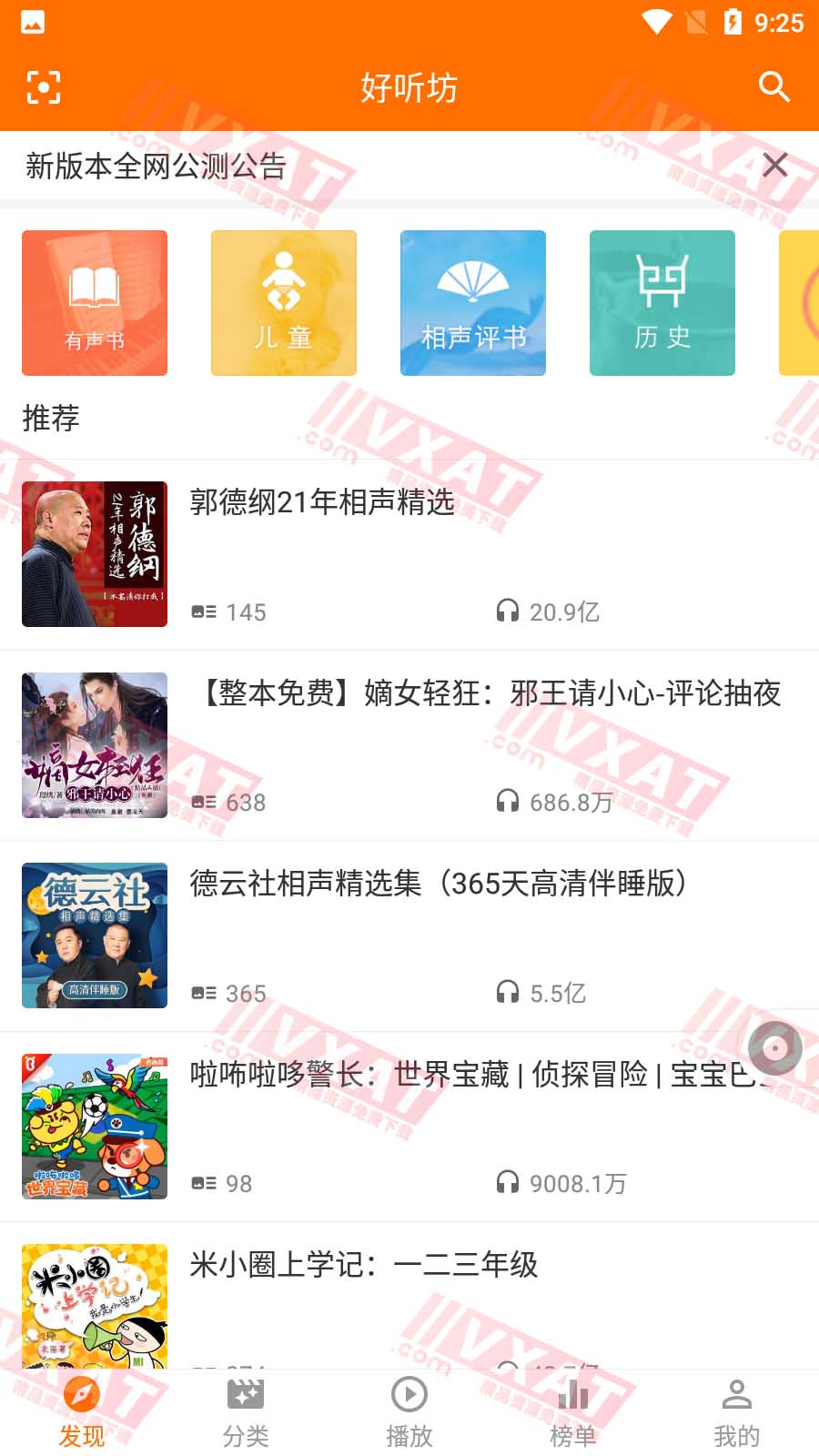The height and width of the screenshot is (1456, 819).
Task: Open the 历史 history category icon
Action: pyautogui.click(x=662, y=302)
